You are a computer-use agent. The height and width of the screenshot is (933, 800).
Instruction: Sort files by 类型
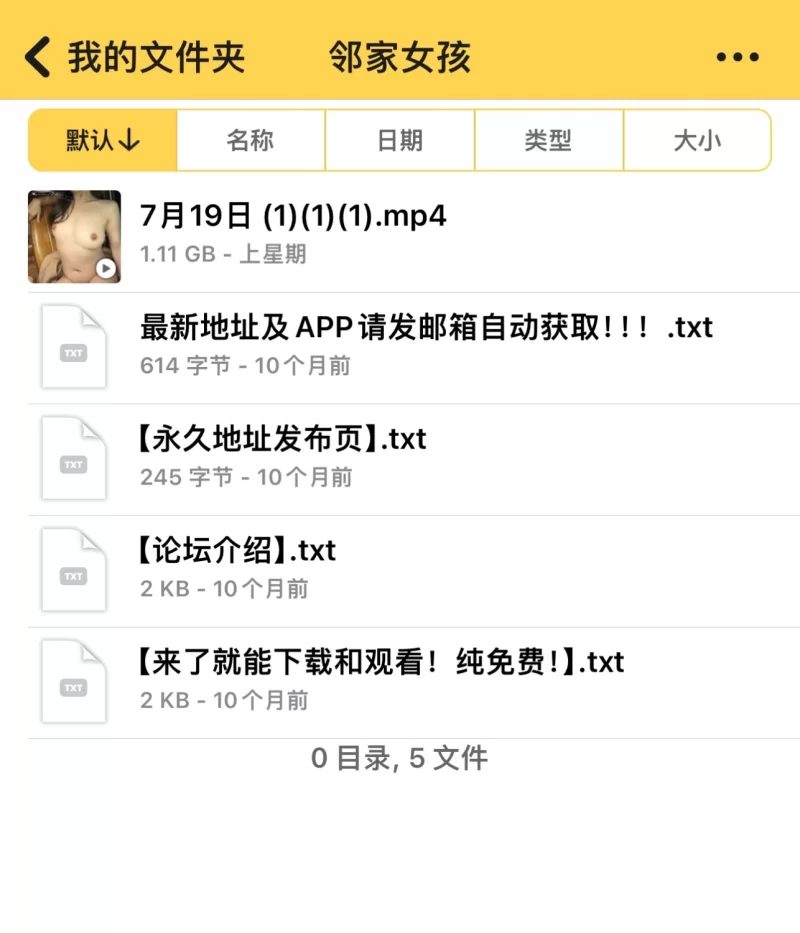[548, 141]
